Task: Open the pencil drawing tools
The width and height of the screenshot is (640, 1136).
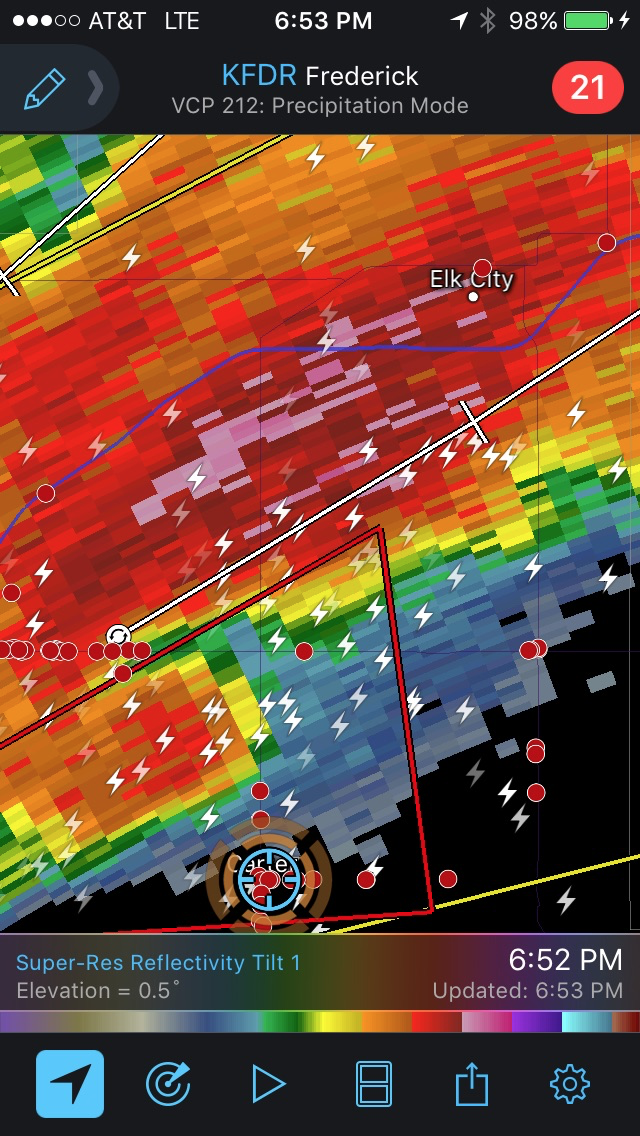Action: pyautogui.click(x=45, y=88)
